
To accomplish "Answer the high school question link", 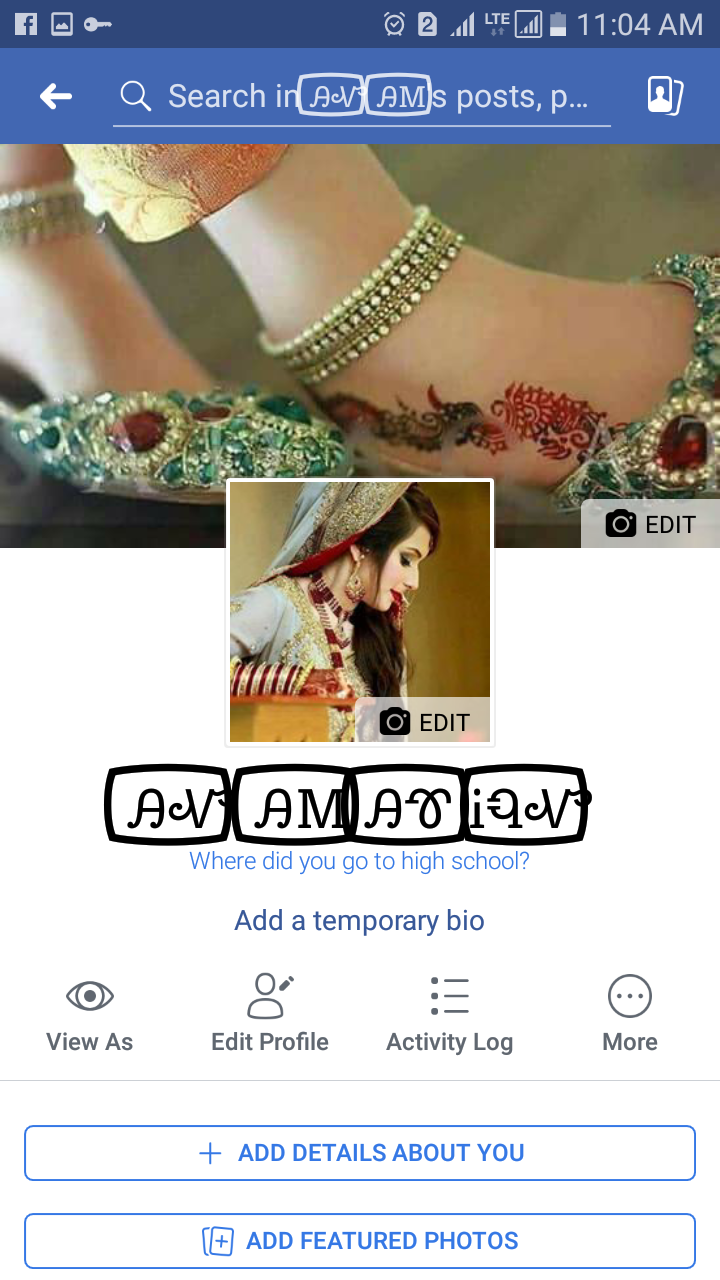I will point(360,861).
